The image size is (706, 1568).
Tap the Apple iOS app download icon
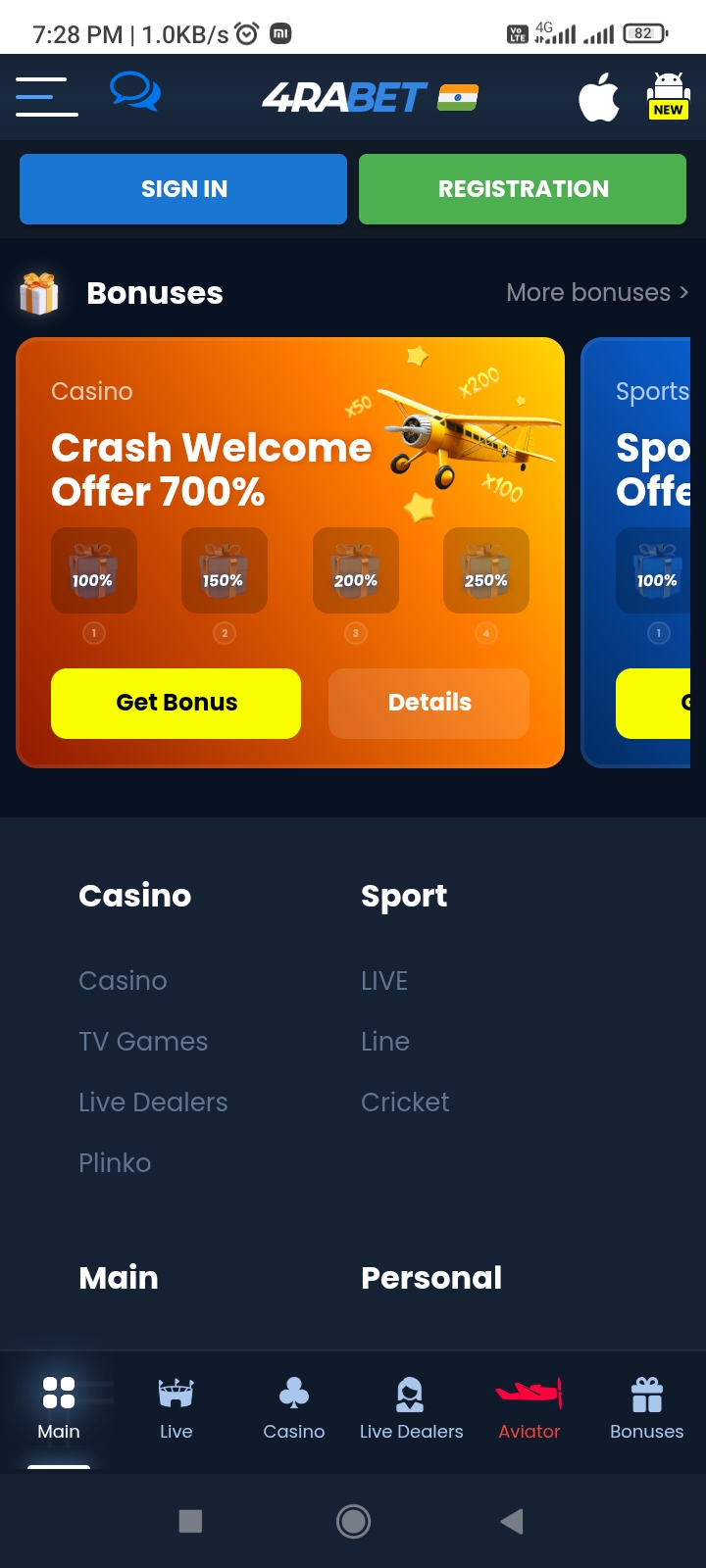pyautogui.click(x=598, y=97)
